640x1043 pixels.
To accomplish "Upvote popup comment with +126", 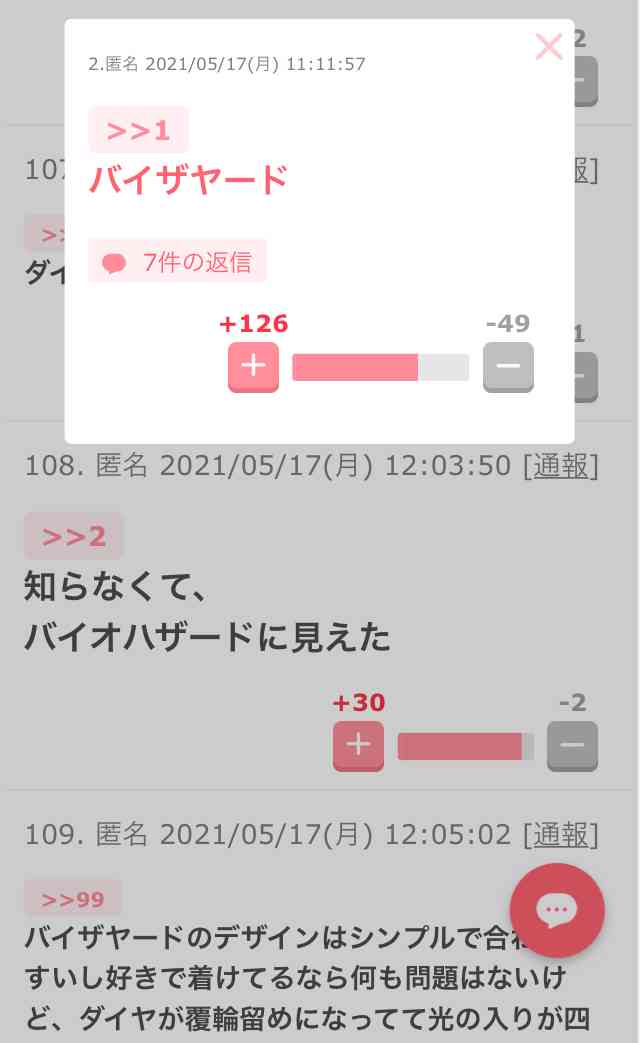I will click(x=253, y=367).
